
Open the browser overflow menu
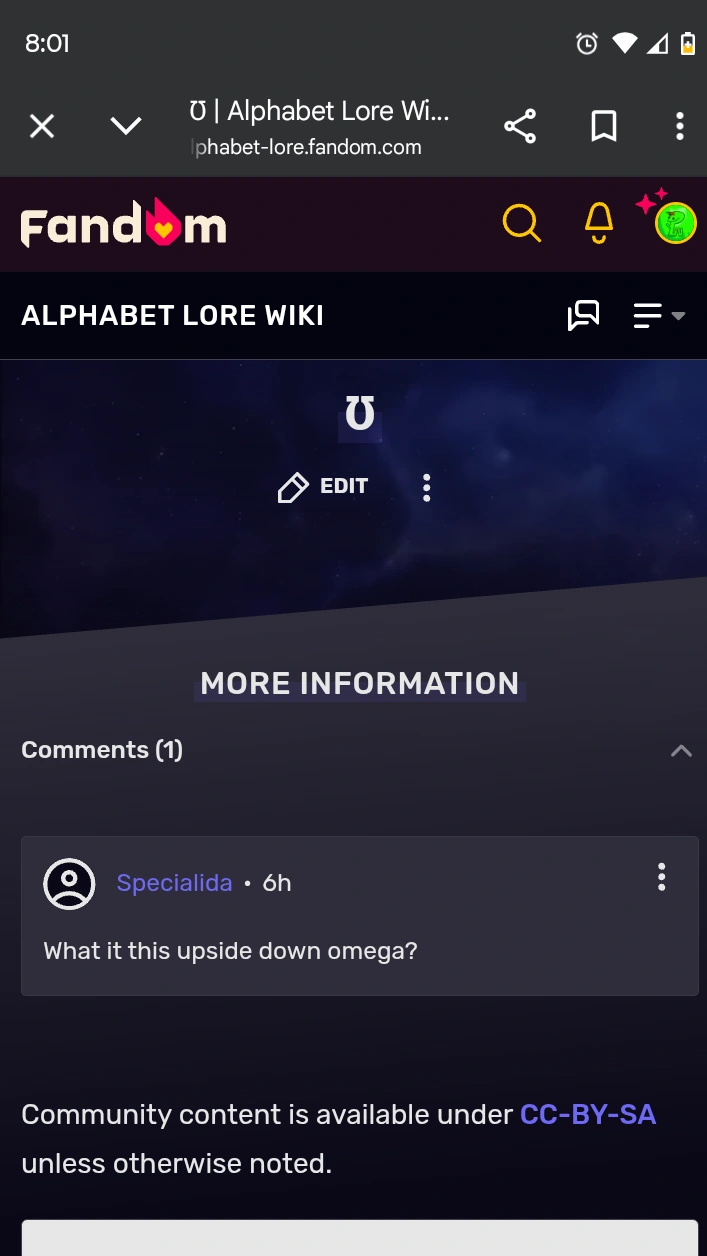coord(680,127)
